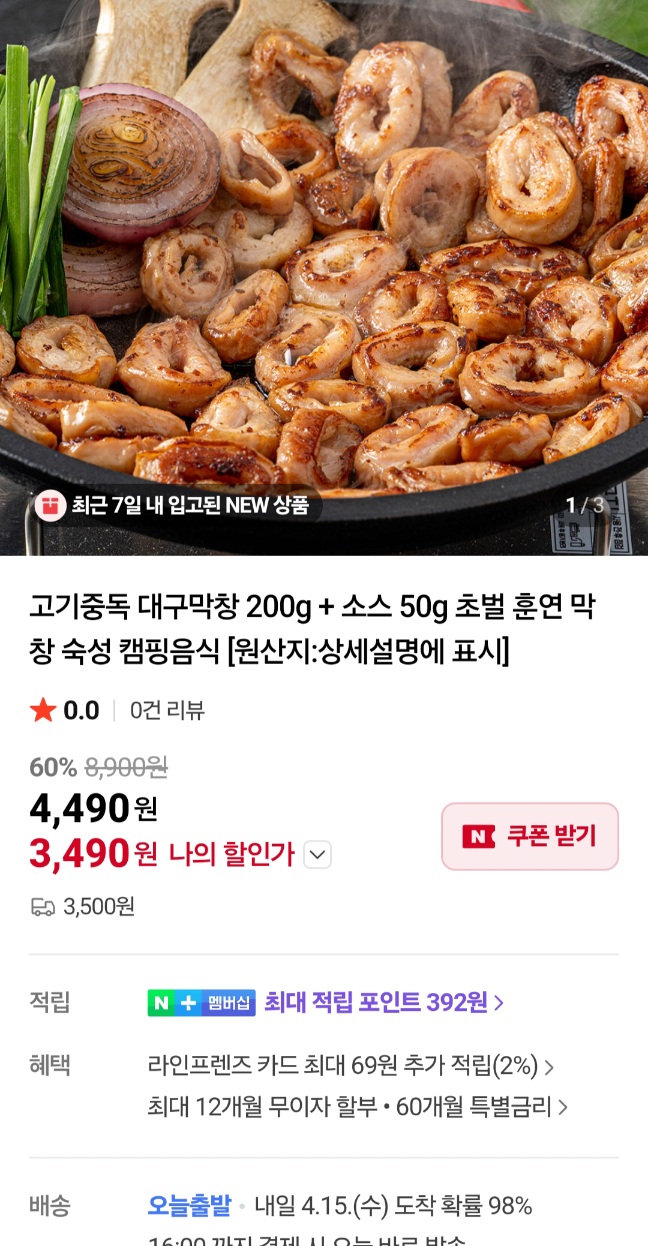The width and height of the screenshot is (648, 1246).
Task: Expand the 나의 할인가 discount details
Action: (317, 855)
